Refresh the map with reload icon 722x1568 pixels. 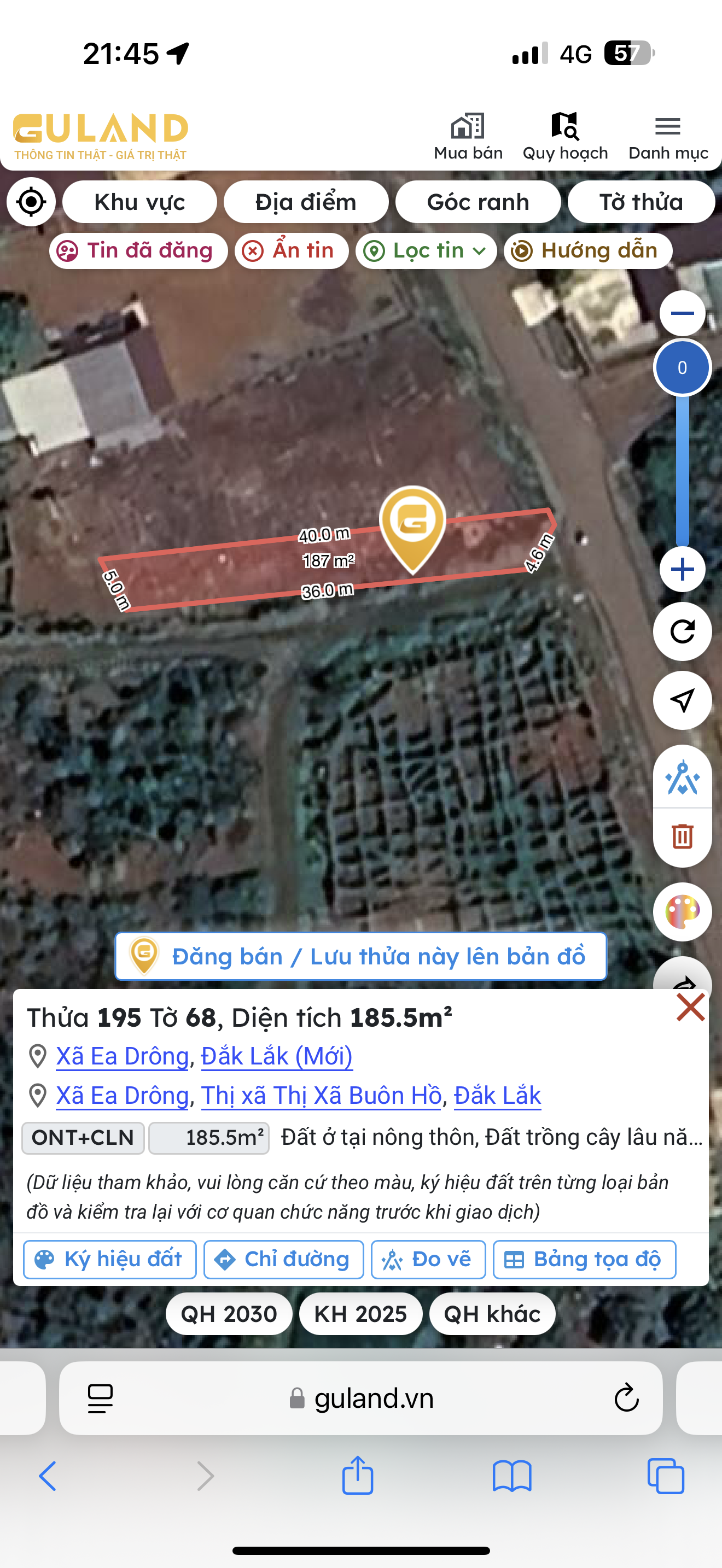point(682,632)
